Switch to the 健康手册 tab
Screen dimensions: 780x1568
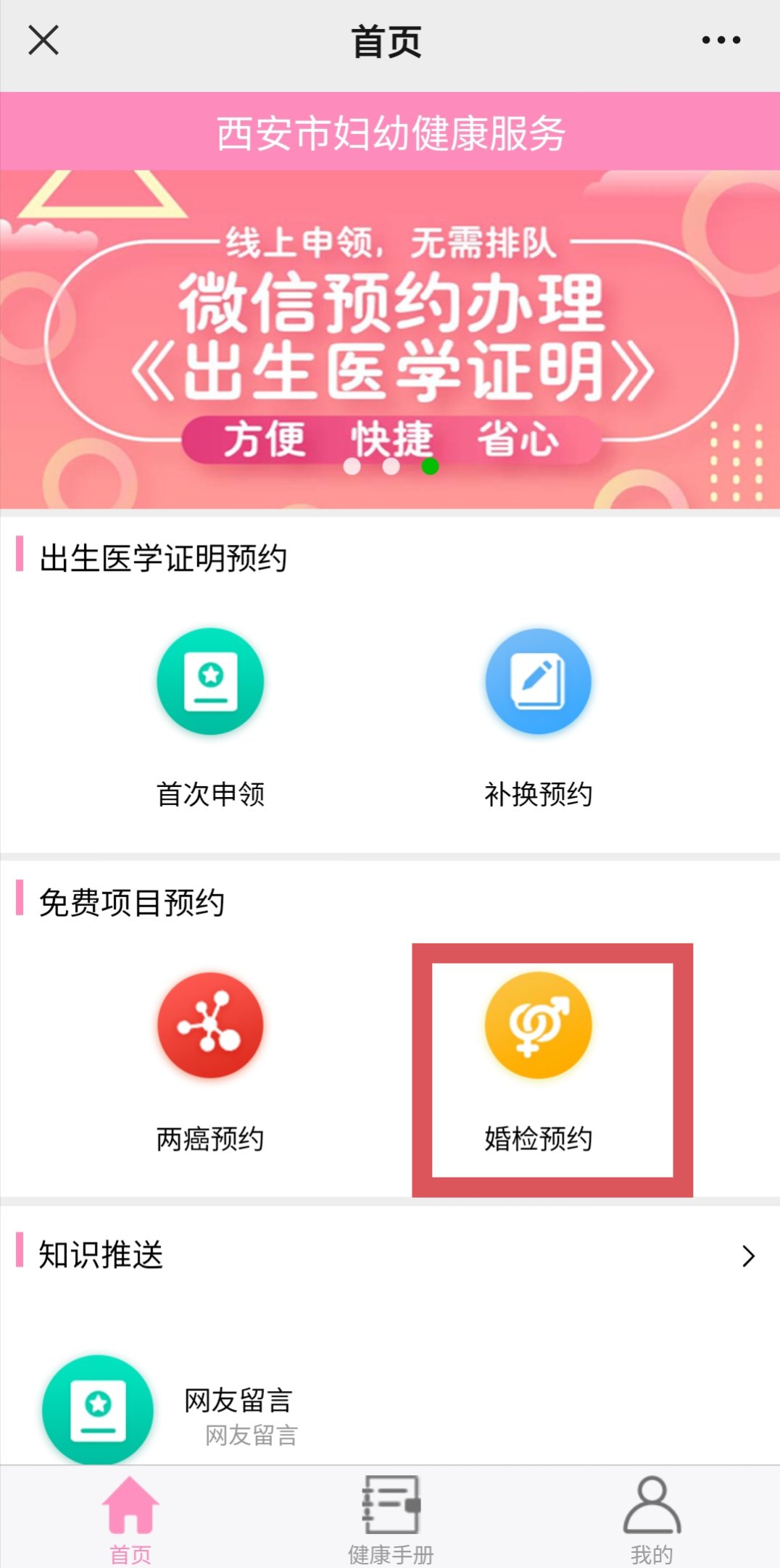tap(390, 1519)
